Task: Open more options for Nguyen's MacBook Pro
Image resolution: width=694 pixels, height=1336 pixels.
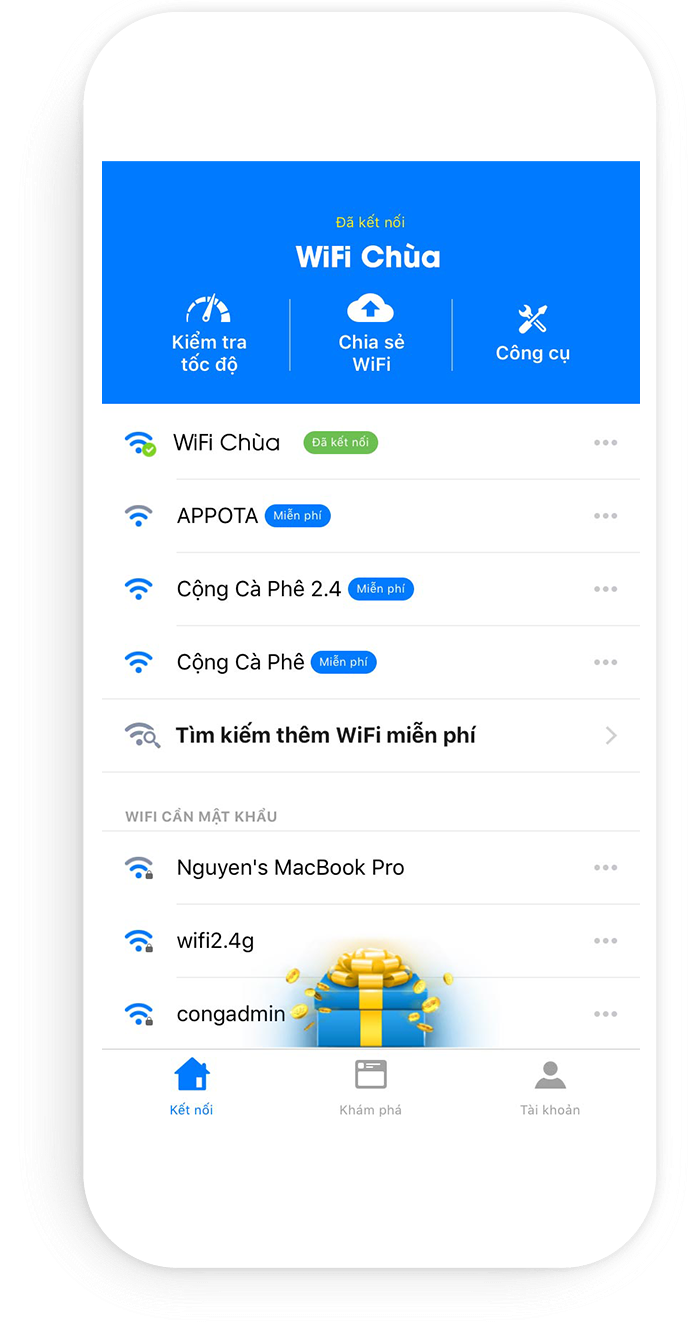Action: point(605,868)
